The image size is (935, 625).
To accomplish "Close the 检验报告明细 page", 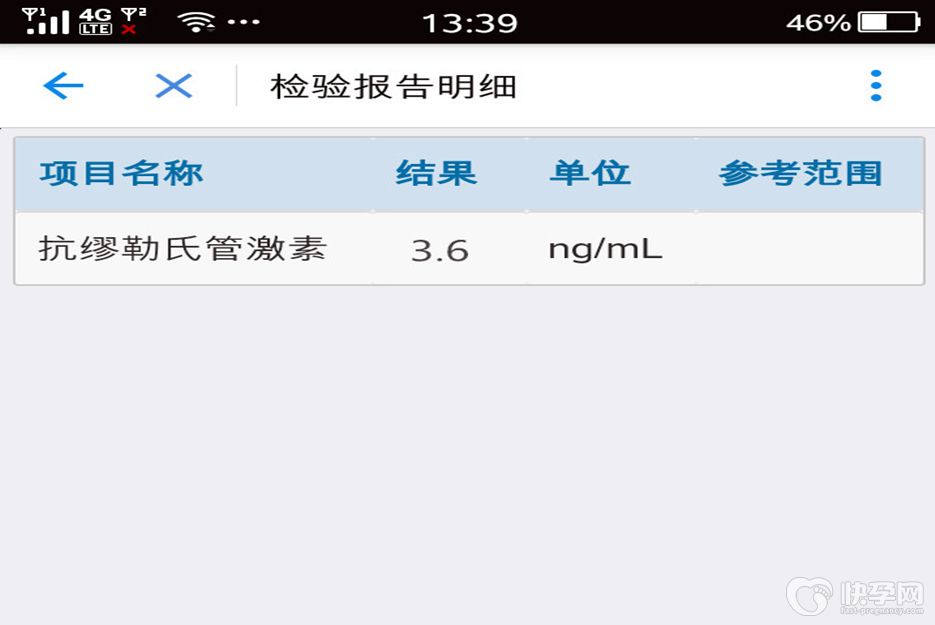I will (173, 86).
